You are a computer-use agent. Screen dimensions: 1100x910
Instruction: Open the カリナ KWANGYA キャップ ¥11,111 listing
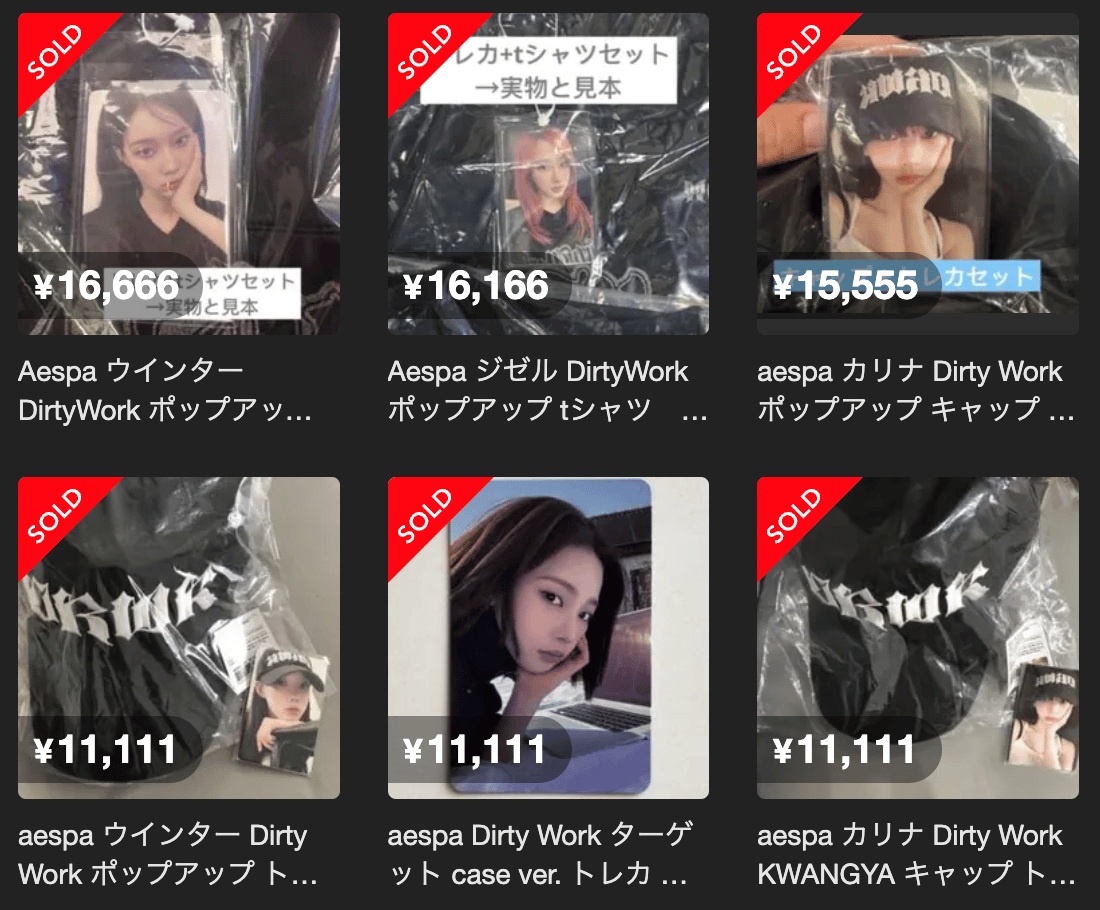[917, 638]
